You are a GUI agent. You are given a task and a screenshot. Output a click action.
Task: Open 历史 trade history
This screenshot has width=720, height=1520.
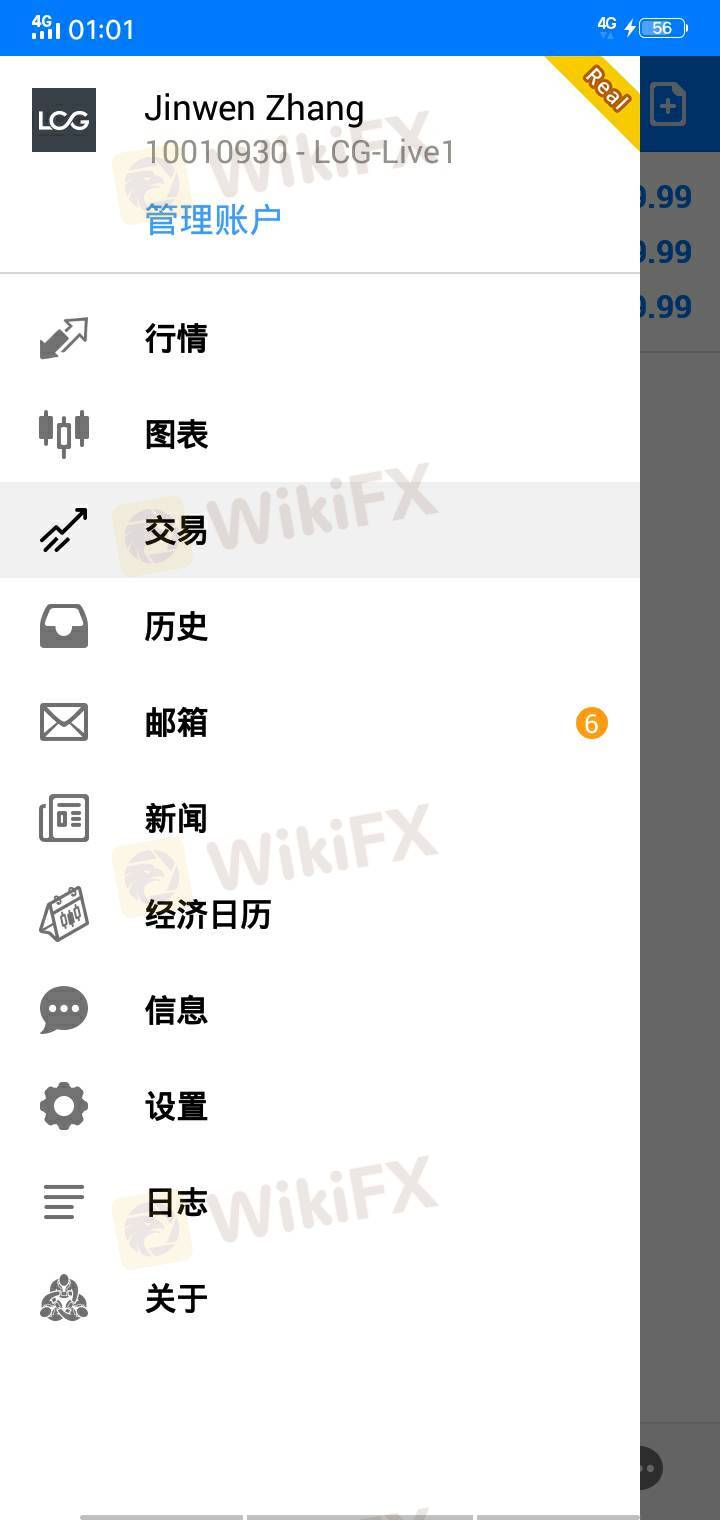tap(176, 627)
